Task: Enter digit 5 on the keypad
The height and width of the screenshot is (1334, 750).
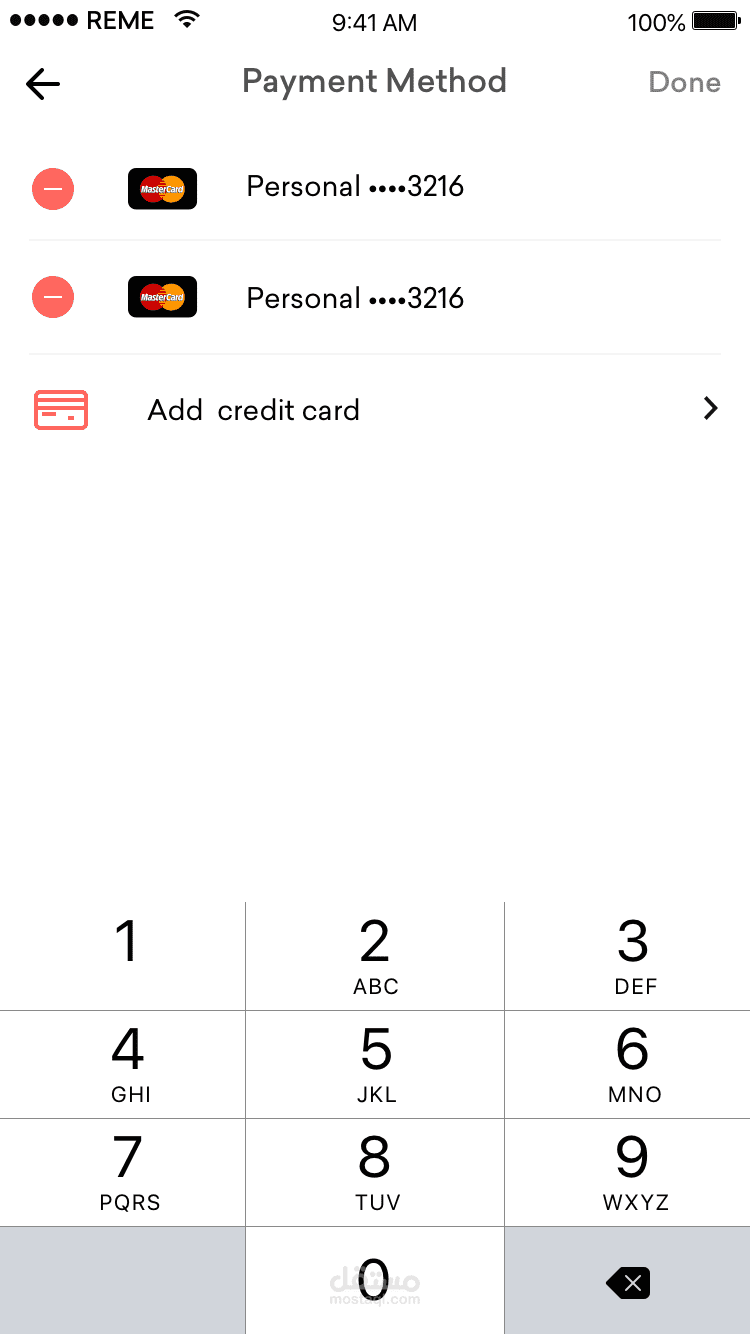Action: point(375,1064)
